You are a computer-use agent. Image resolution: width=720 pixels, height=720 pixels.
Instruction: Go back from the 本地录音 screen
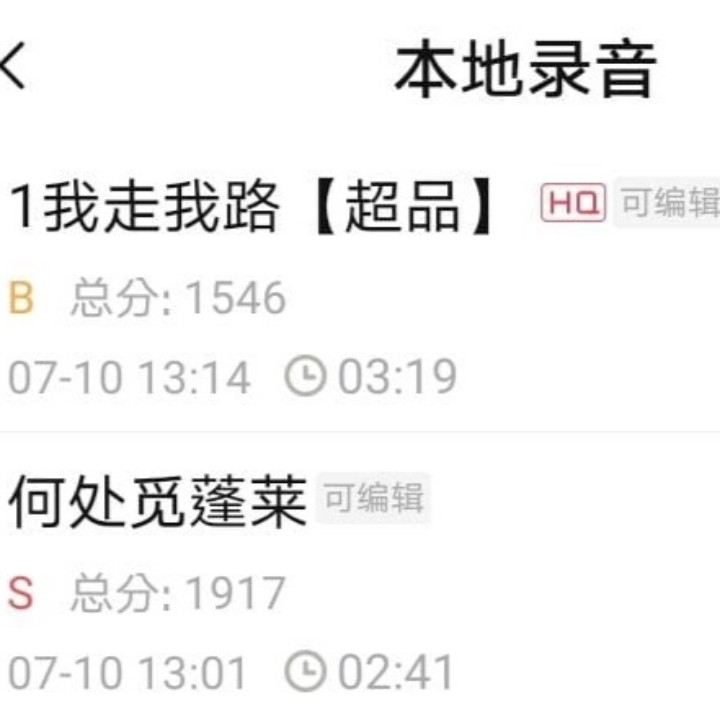(x=12, y=65)
